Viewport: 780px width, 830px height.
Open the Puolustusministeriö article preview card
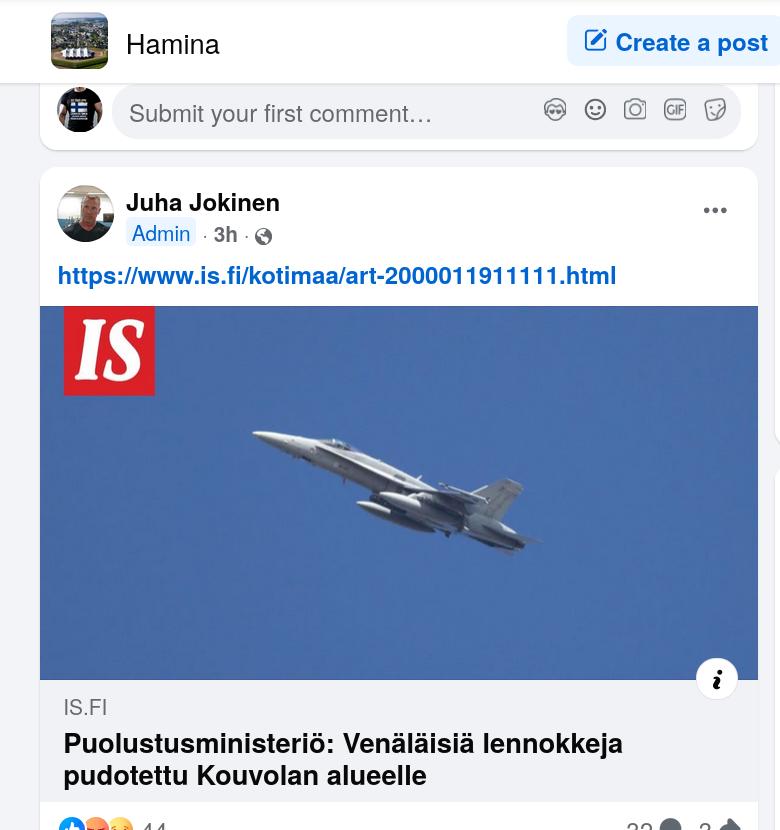(344, 759)
